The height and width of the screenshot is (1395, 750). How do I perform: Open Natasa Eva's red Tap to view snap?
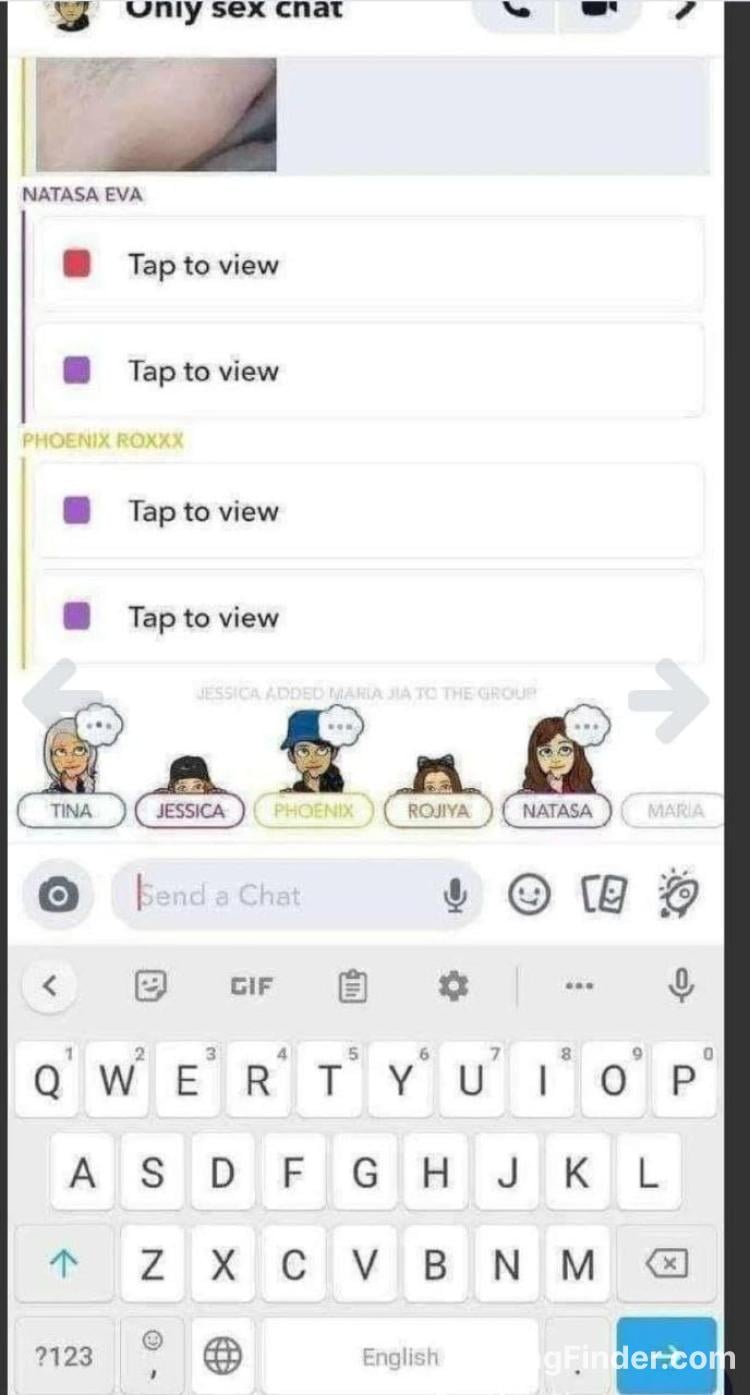pos(368,265)
